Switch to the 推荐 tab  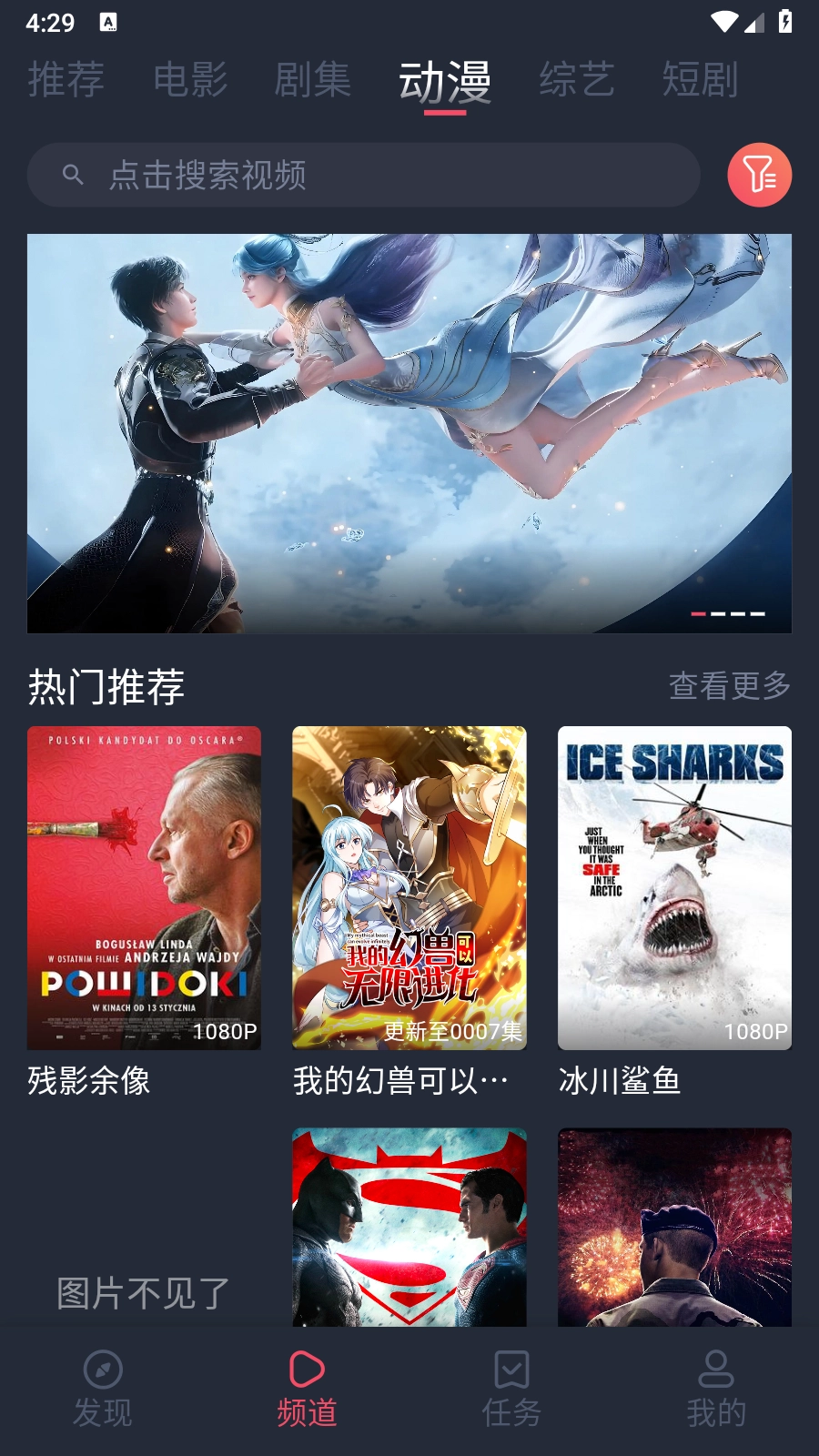[67, 80]
